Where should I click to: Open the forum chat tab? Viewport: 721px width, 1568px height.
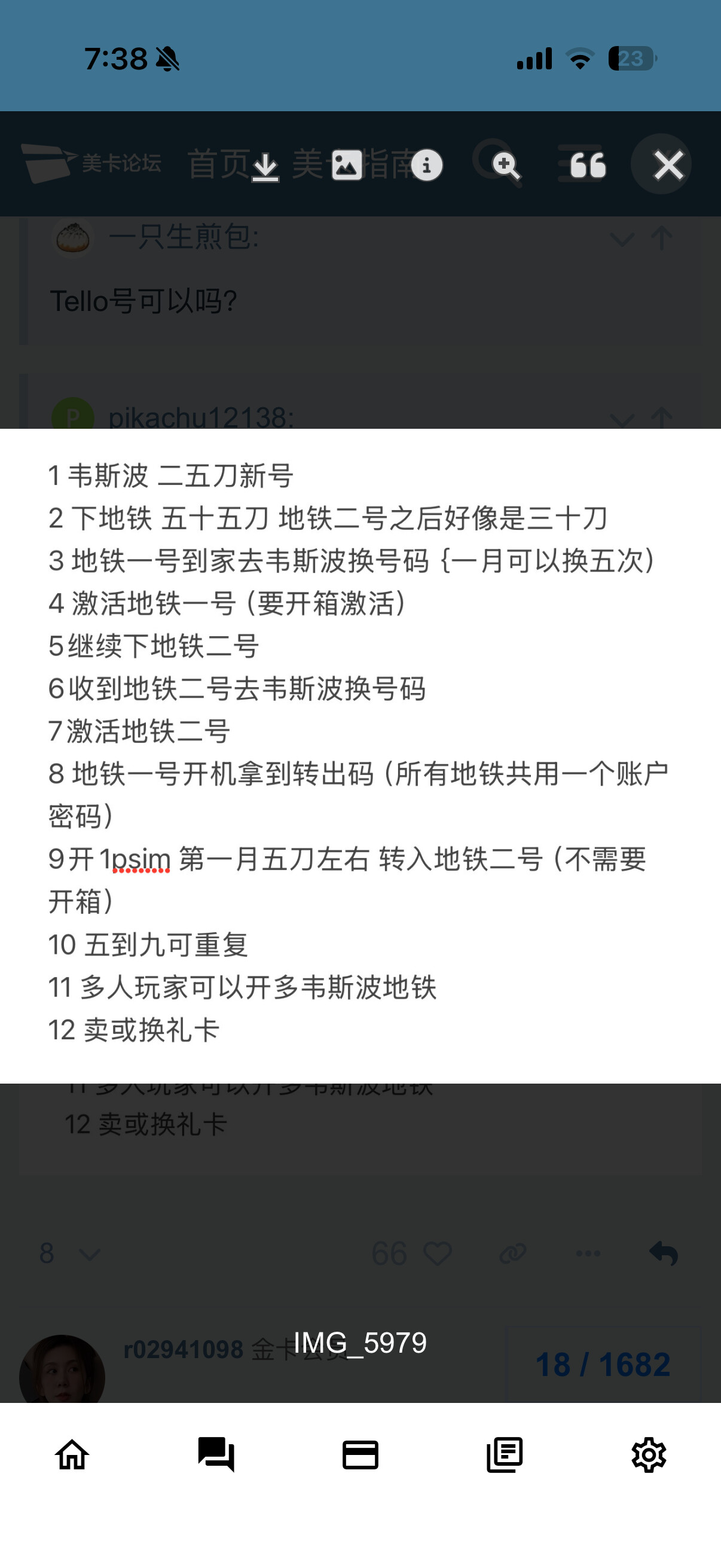[x=216, y=1455]
